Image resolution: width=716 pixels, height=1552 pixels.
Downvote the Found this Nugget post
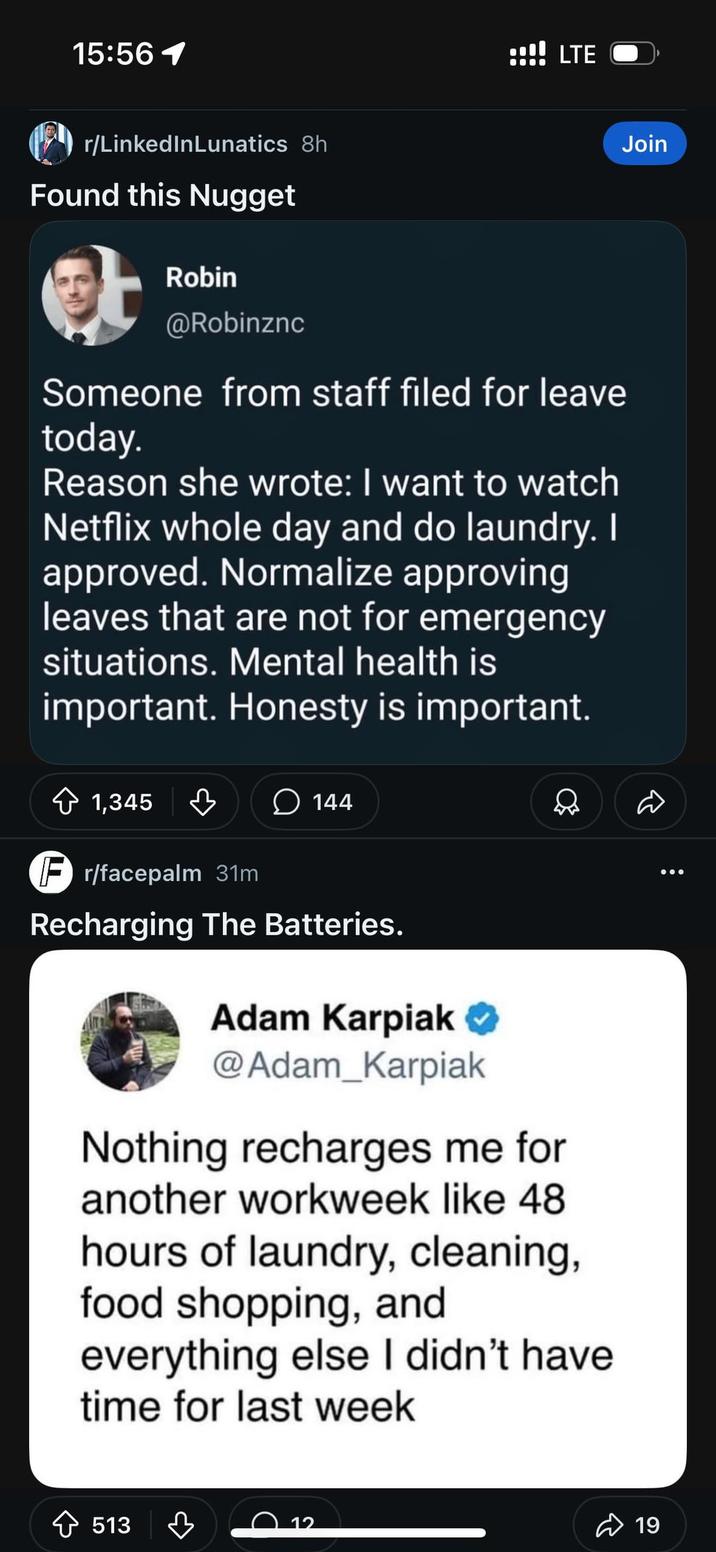click(x=203, y=802)
